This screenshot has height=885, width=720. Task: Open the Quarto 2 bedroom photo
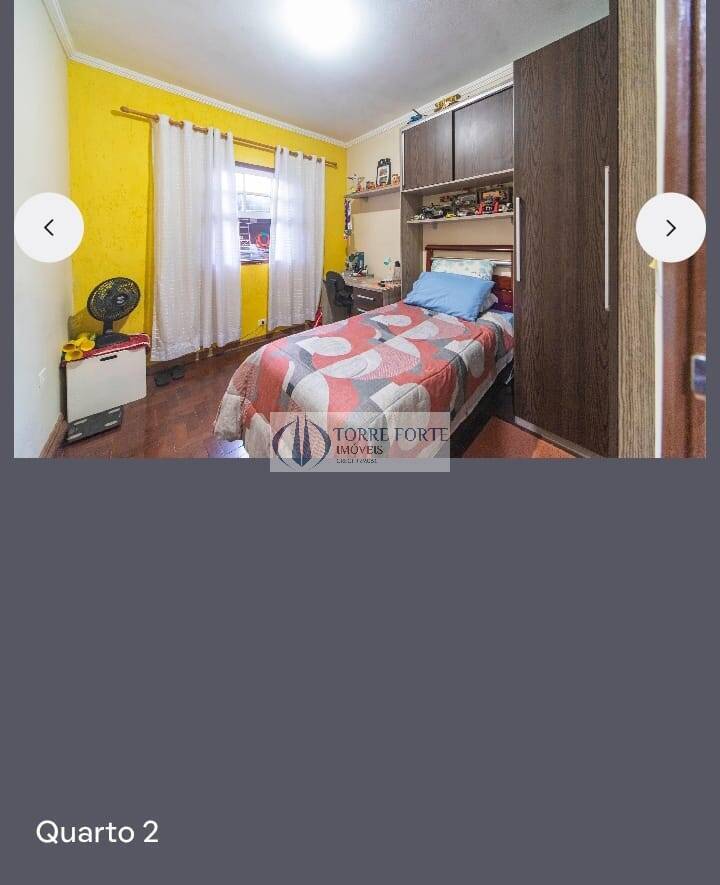360,300
